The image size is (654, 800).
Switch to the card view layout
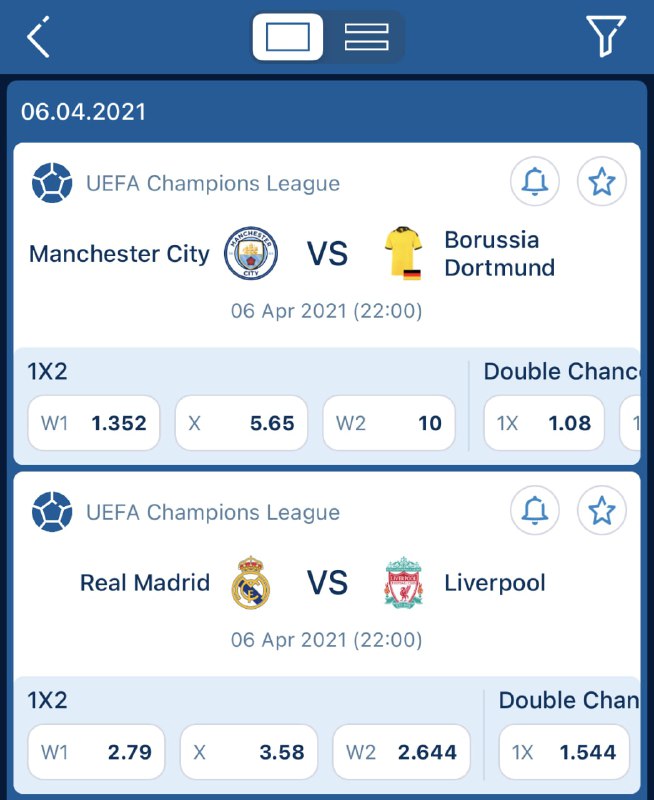coord(288,38)
